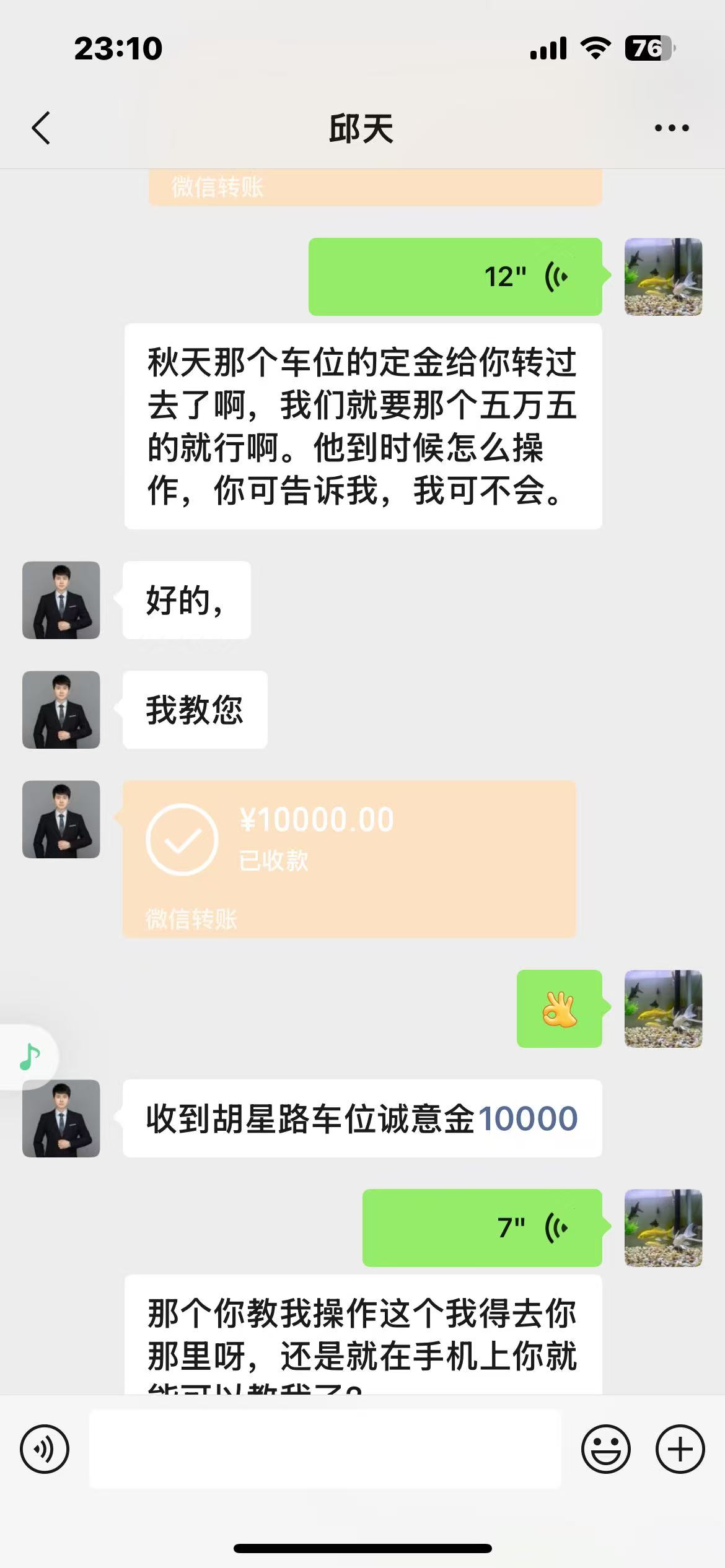Open the ¥10000.00 received transfer card
The width and height of the screenshot is (725, 1568).
349,858
